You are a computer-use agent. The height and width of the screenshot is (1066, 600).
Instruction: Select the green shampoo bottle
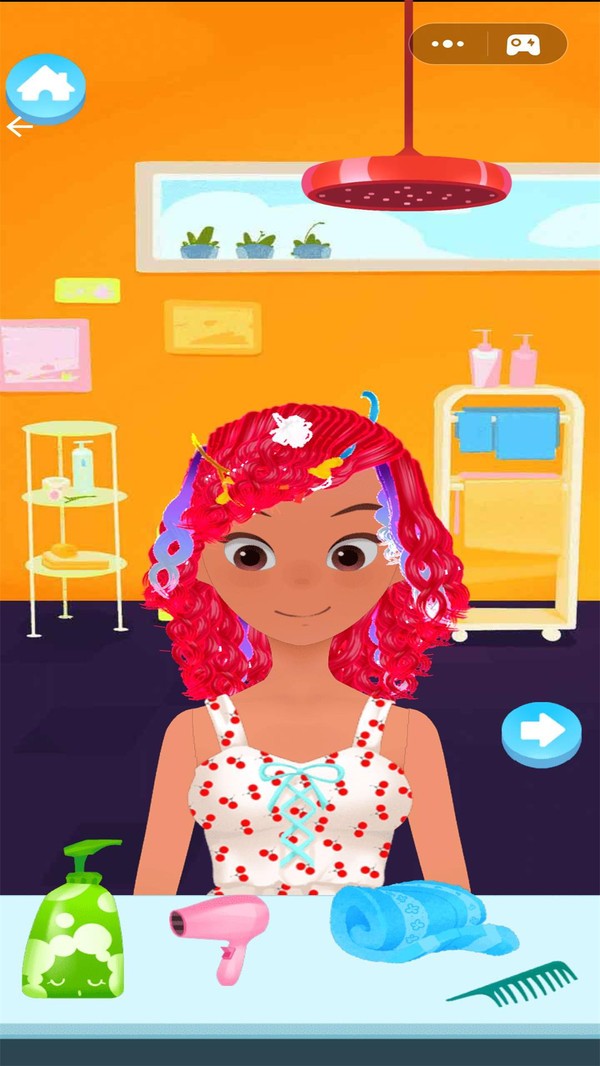pos(73,926)
